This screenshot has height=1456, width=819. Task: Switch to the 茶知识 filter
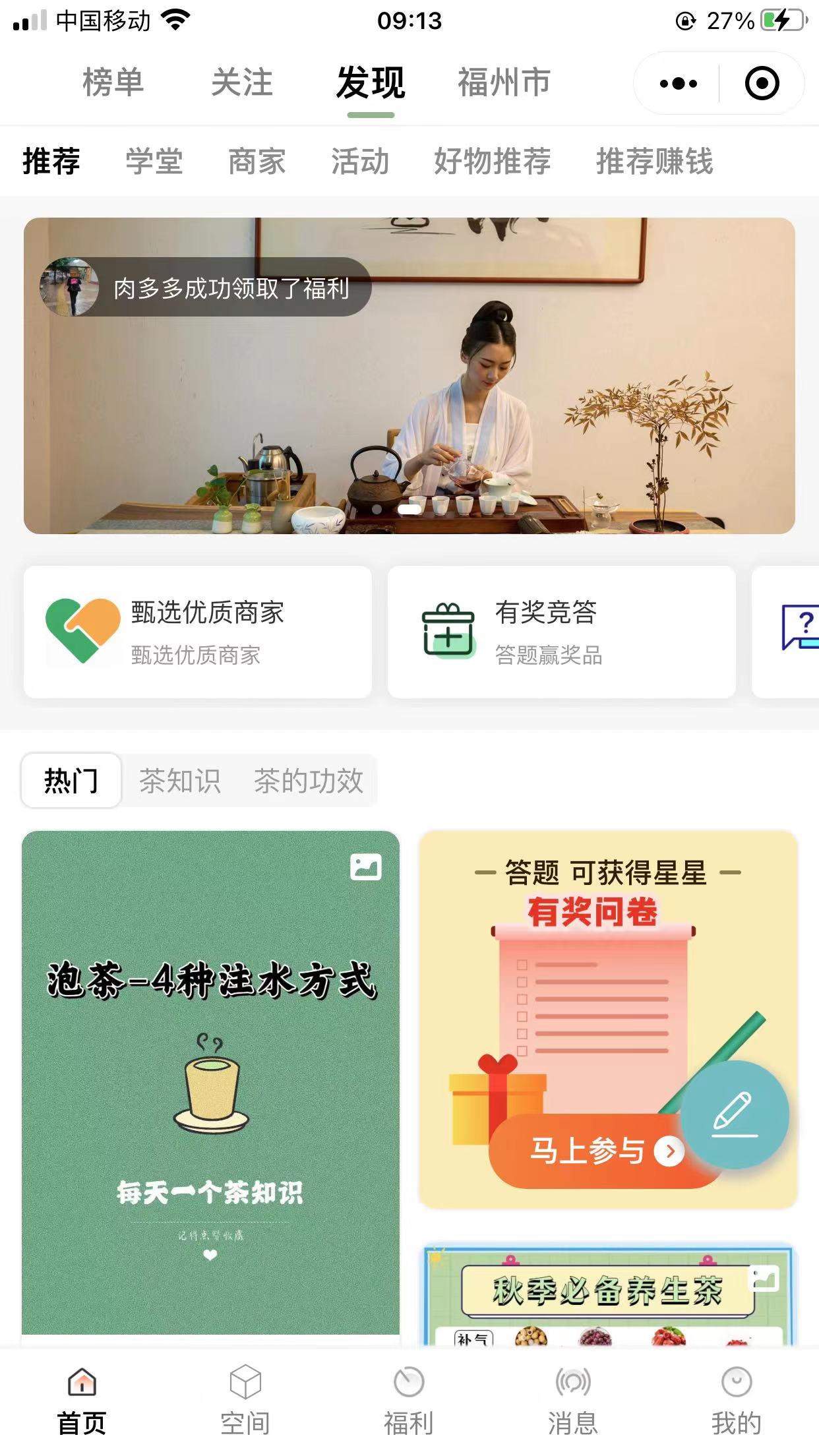(x=179, y=781)
